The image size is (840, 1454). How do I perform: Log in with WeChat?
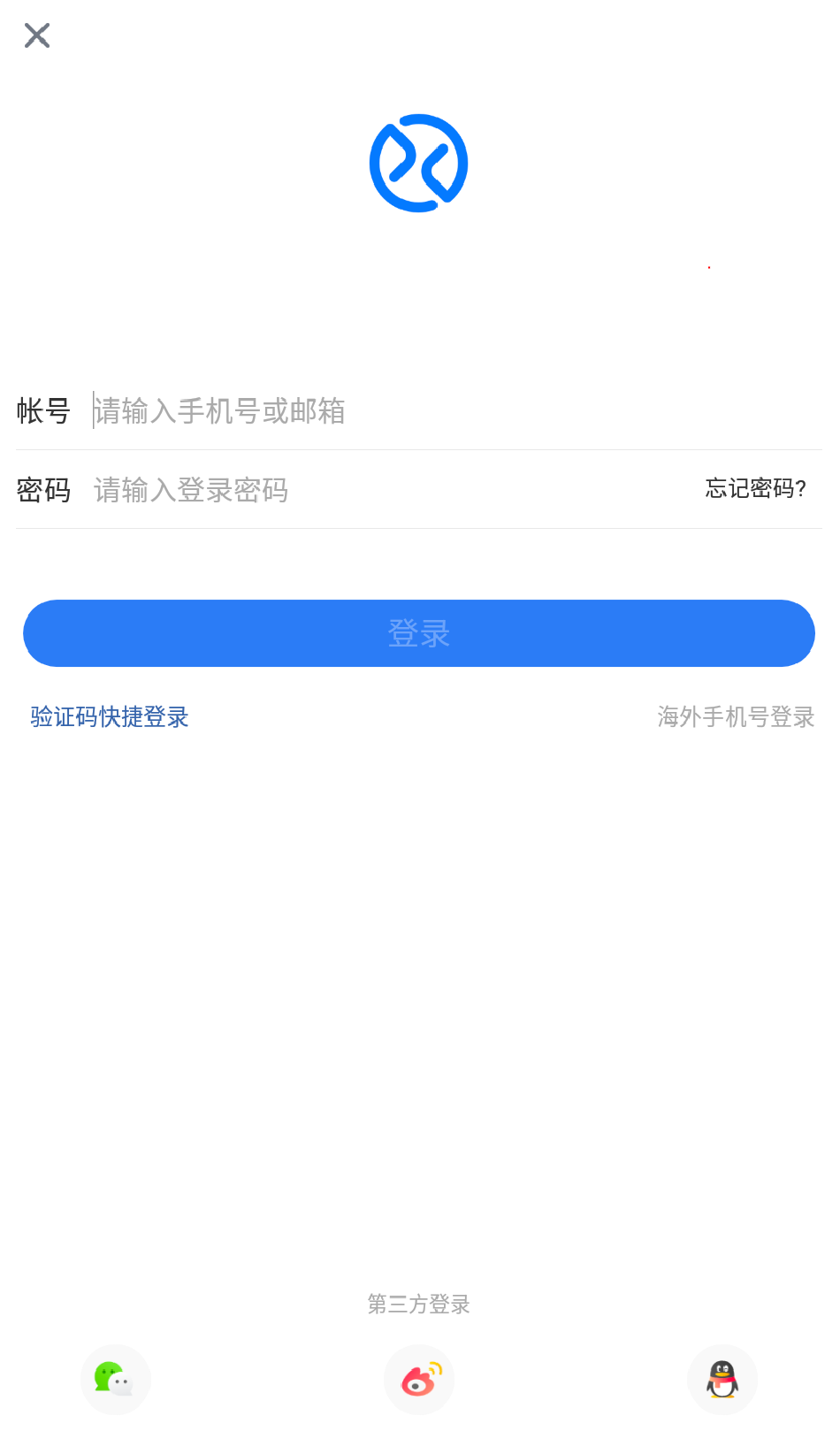115,1380
